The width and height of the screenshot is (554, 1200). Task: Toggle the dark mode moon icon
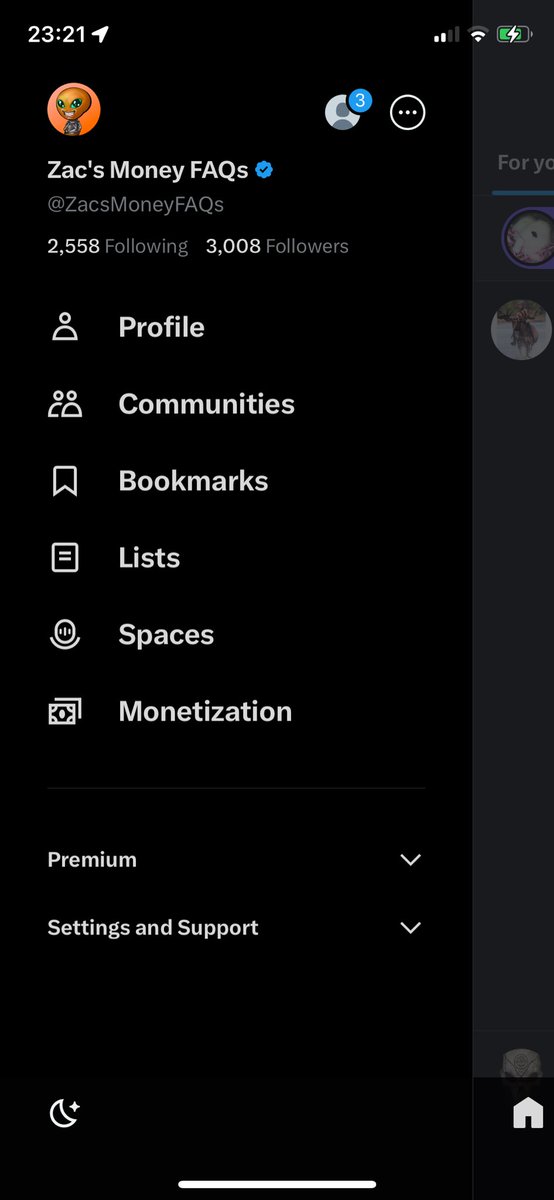pos(65,1113)
